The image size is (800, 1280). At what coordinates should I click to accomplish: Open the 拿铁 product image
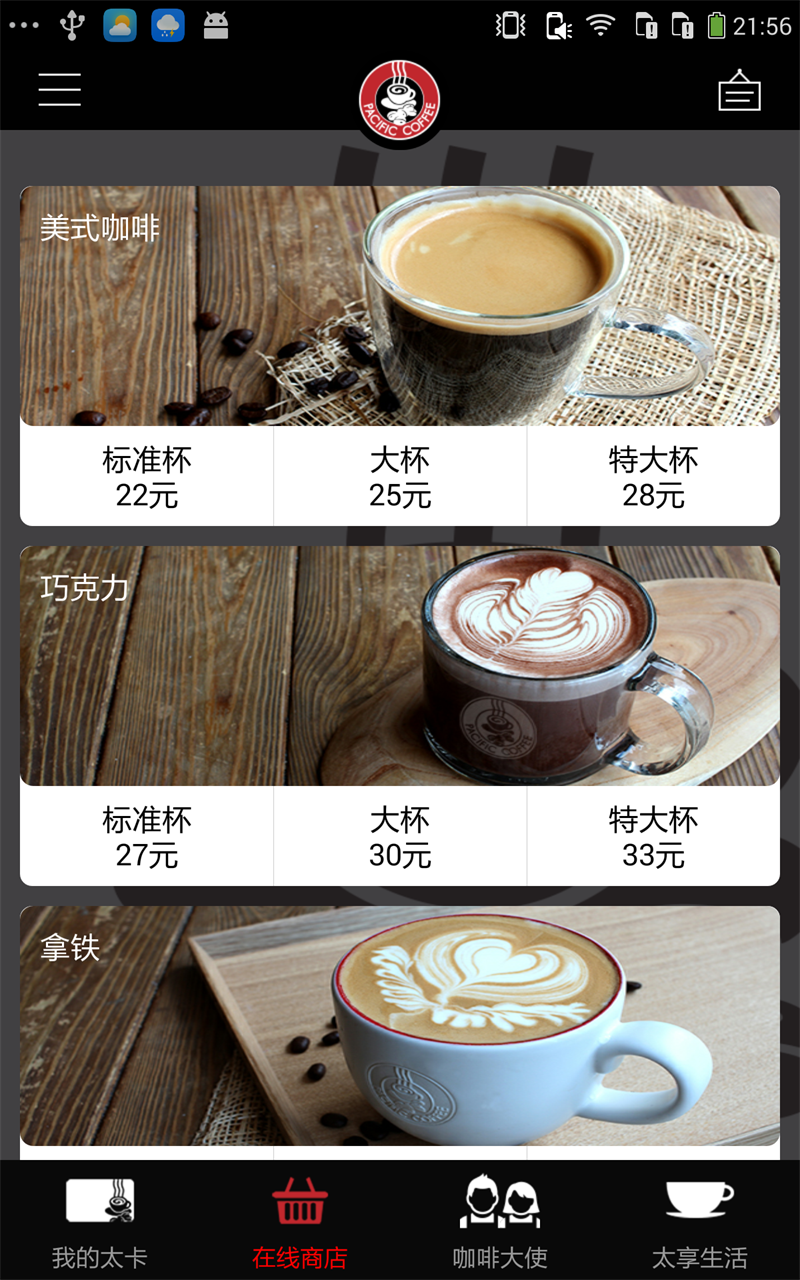tap(400, 1026)
